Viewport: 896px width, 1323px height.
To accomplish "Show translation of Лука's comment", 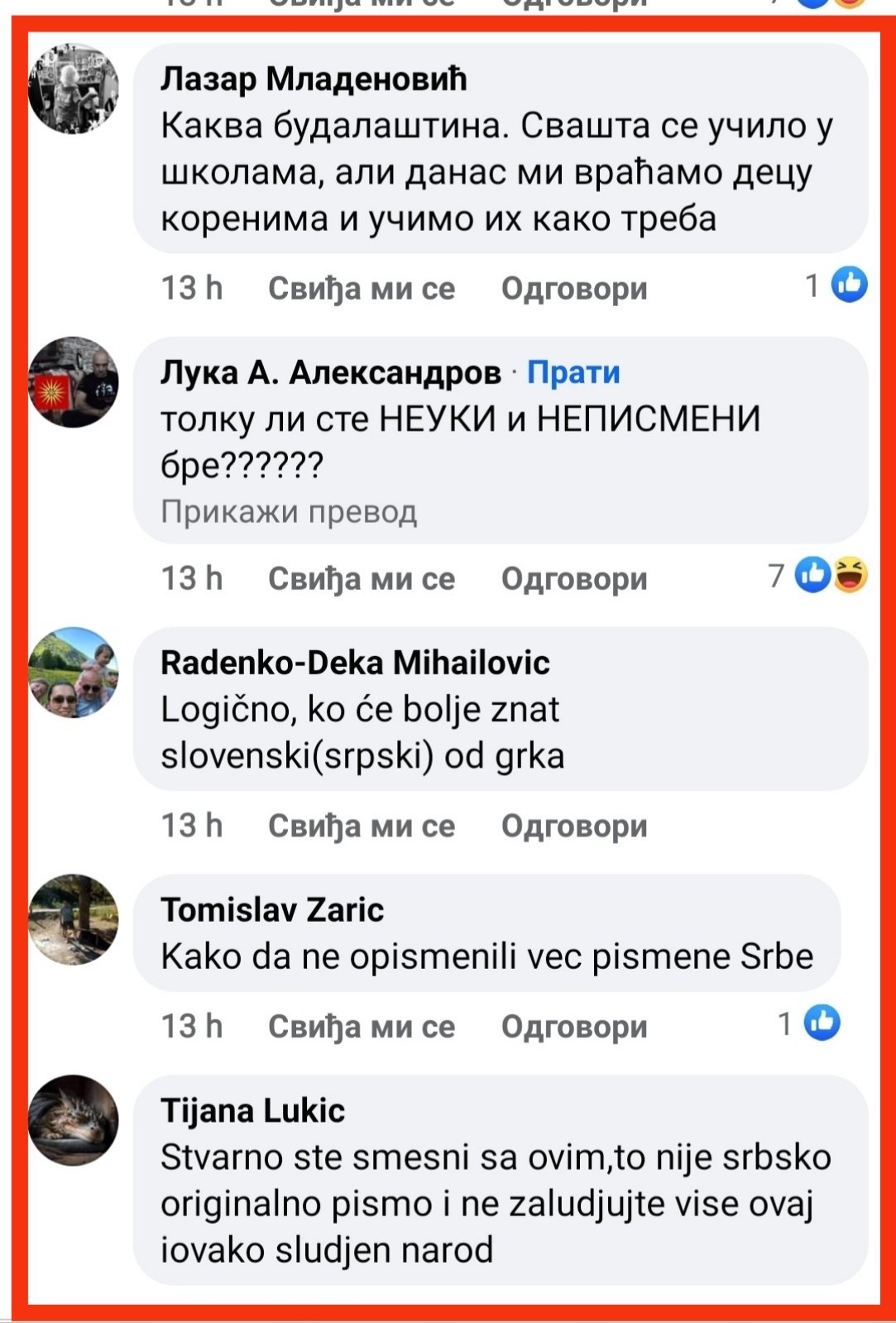I will [x=289, y=512].
